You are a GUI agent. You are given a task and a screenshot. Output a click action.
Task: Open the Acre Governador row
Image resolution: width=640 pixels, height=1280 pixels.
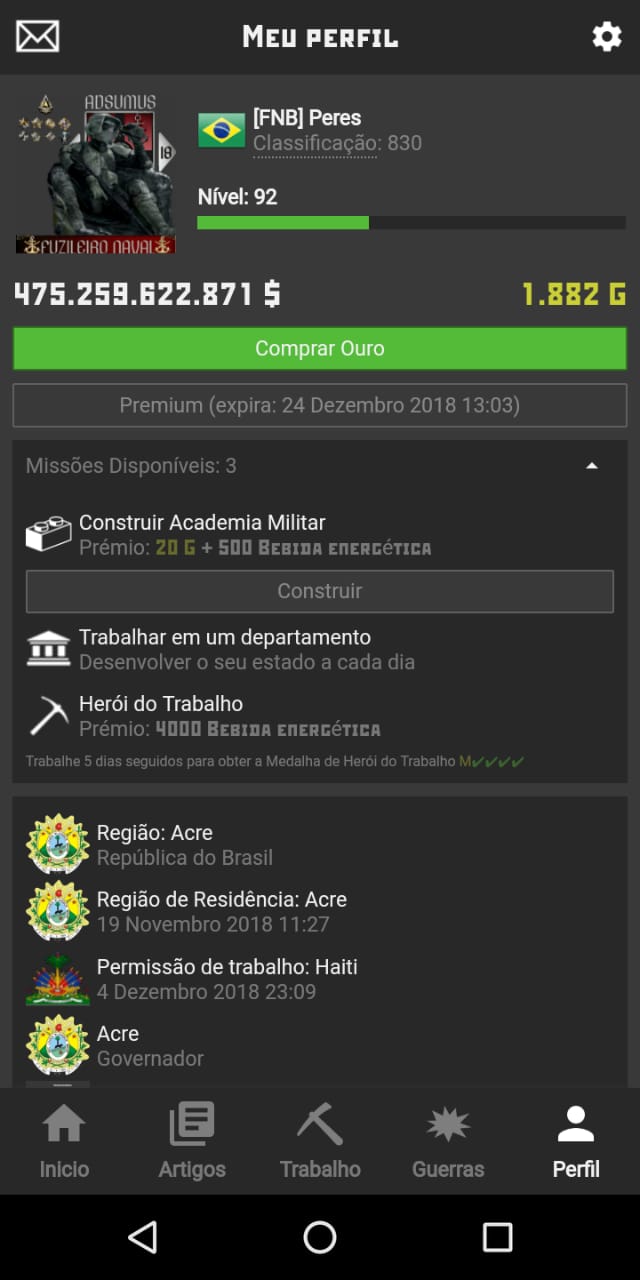click(x=150, y=1045)
